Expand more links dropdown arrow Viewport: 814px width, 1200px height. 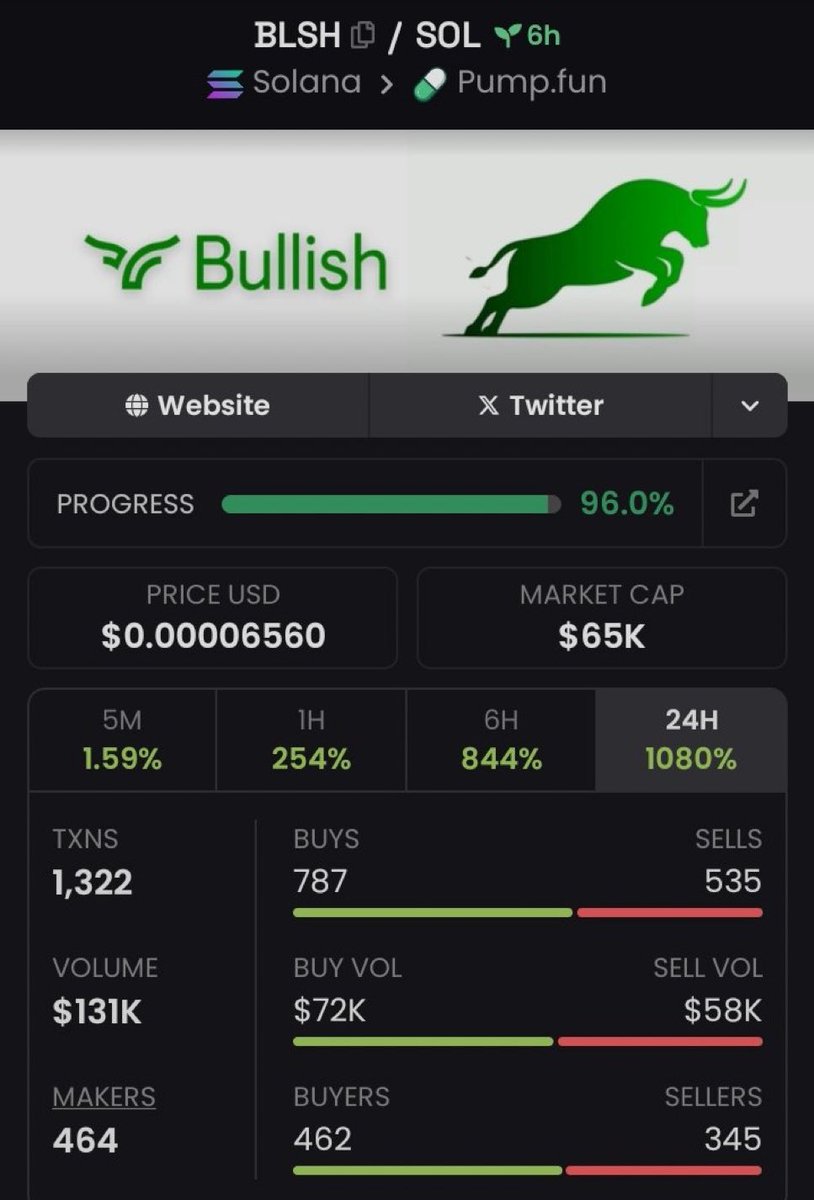[x=749, y=405]
